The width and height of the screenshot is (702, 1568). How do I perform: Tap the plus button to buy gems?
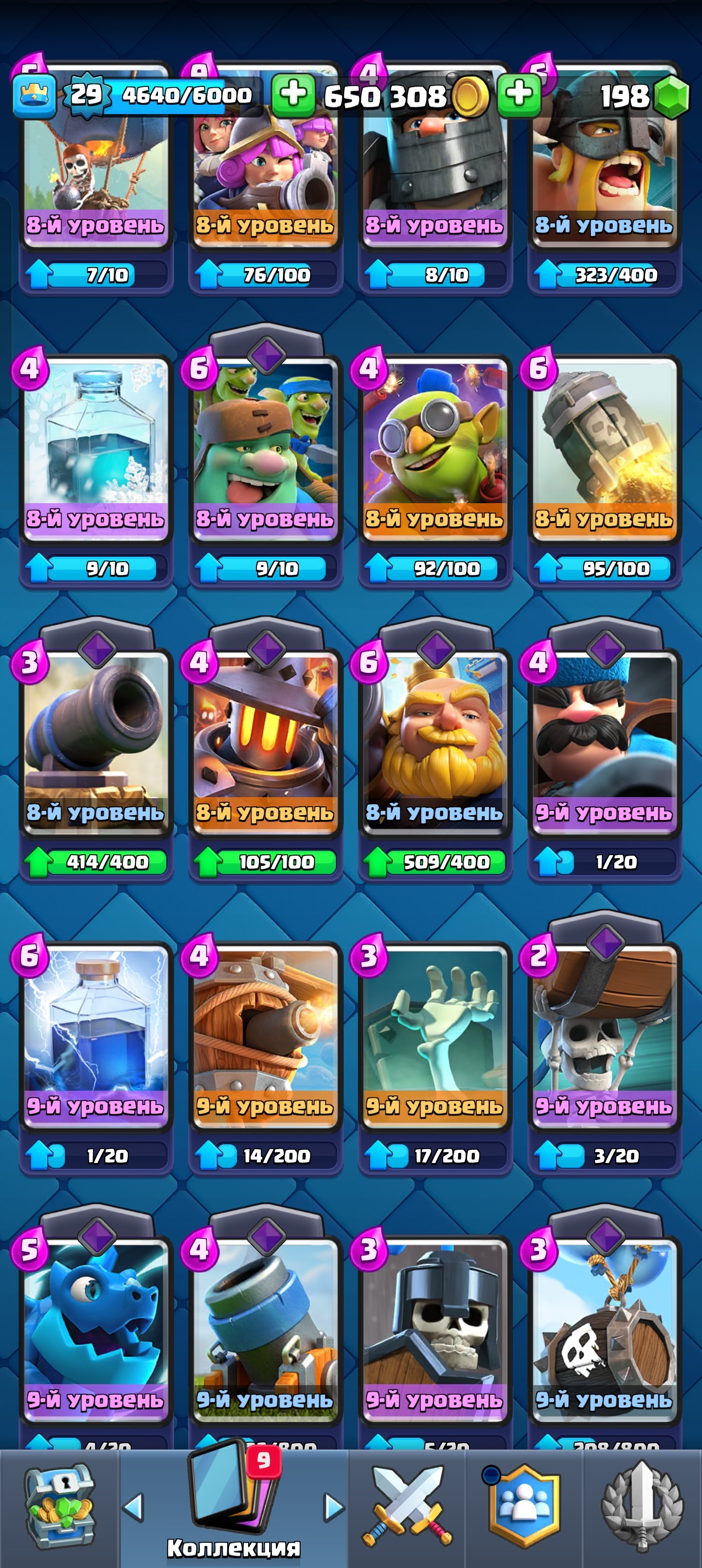[519, 96]
